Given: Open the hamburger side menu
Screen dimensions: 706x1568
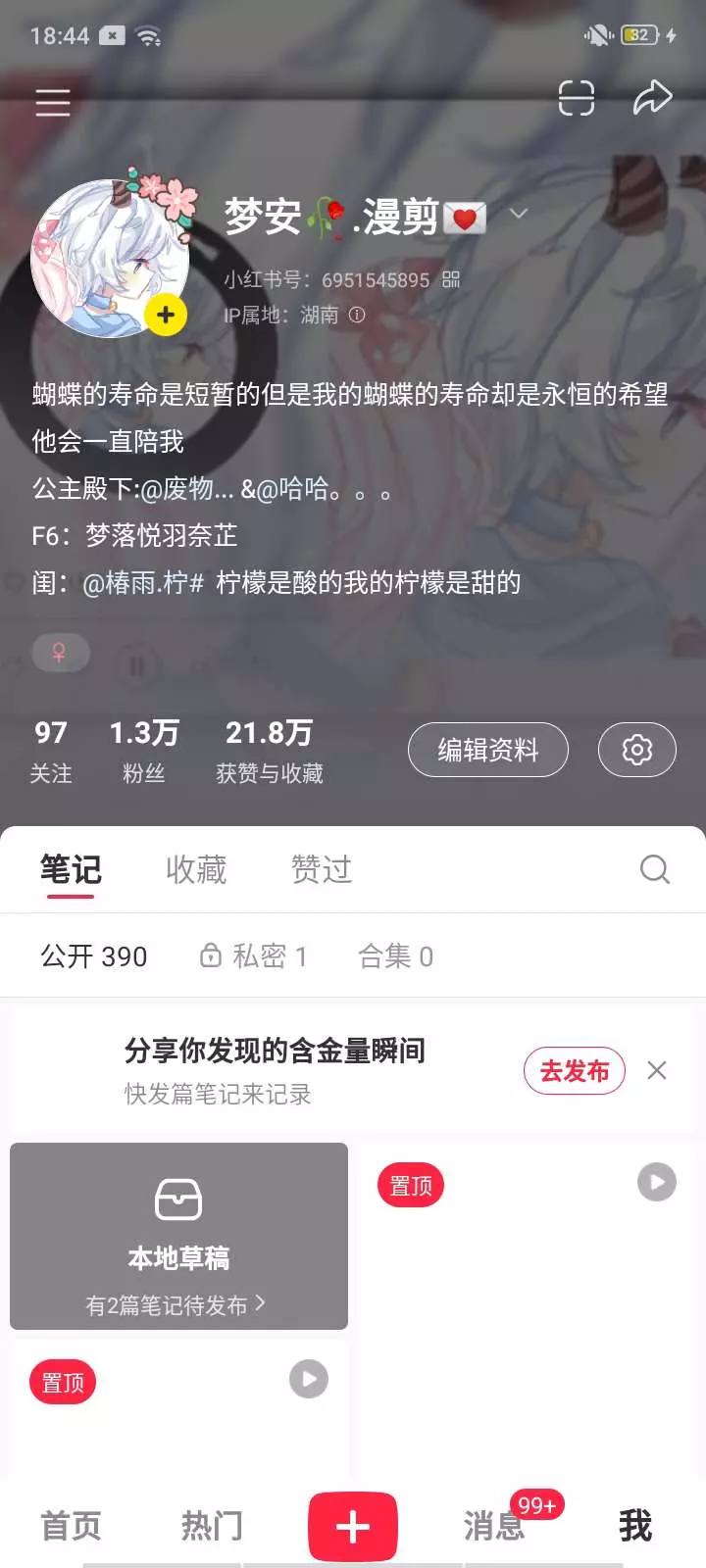Looking at the screenshot, I should [x=53, y=102].
